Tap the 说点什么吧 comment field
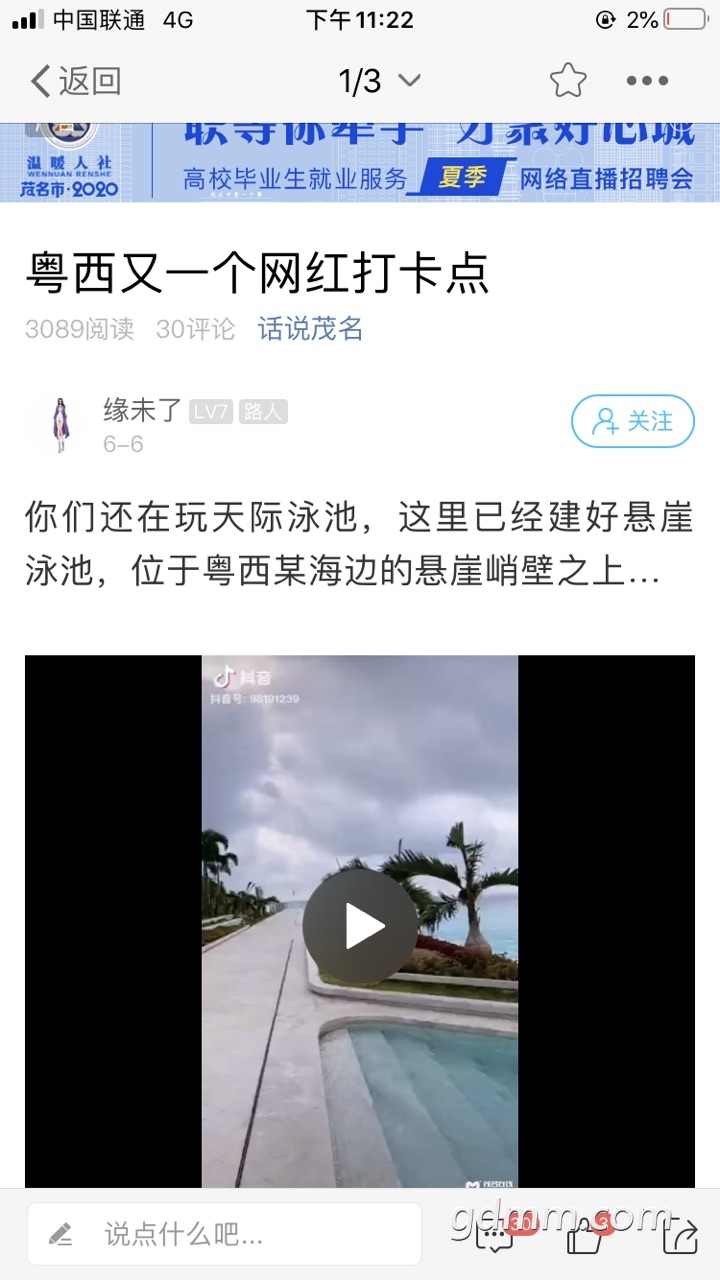The width and height of the screenshot is (720, 1280). (225, 1234)
